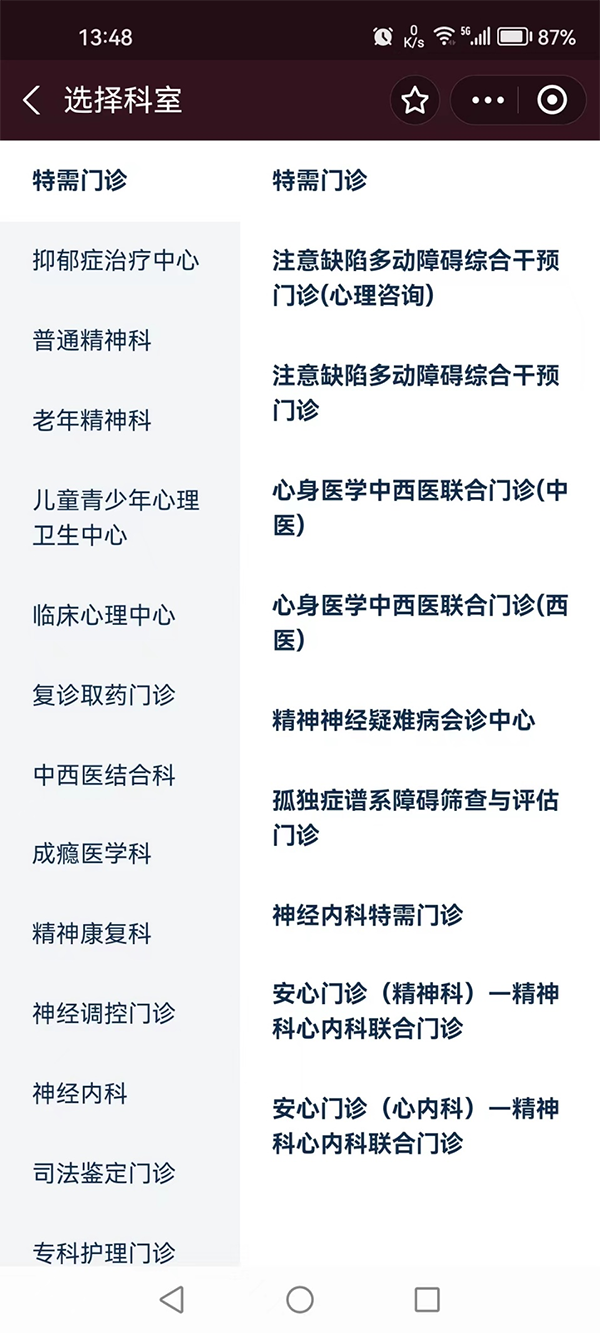The width and height of the screenshot is (600, 1333).
Task: Switch to 神经内科 category
Action: click(80, 1094)
